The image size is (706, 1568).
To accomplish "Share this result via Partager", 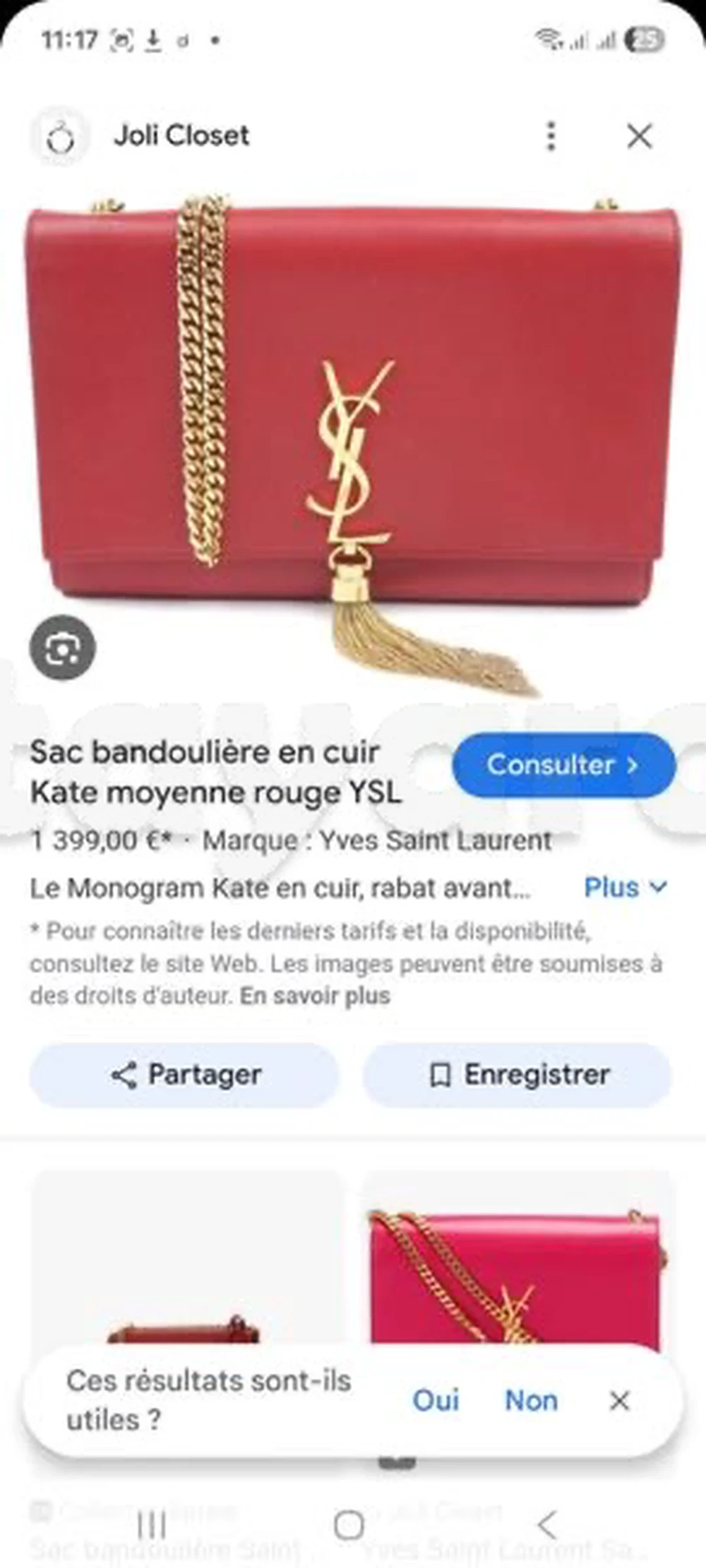I will (185, 1075).
